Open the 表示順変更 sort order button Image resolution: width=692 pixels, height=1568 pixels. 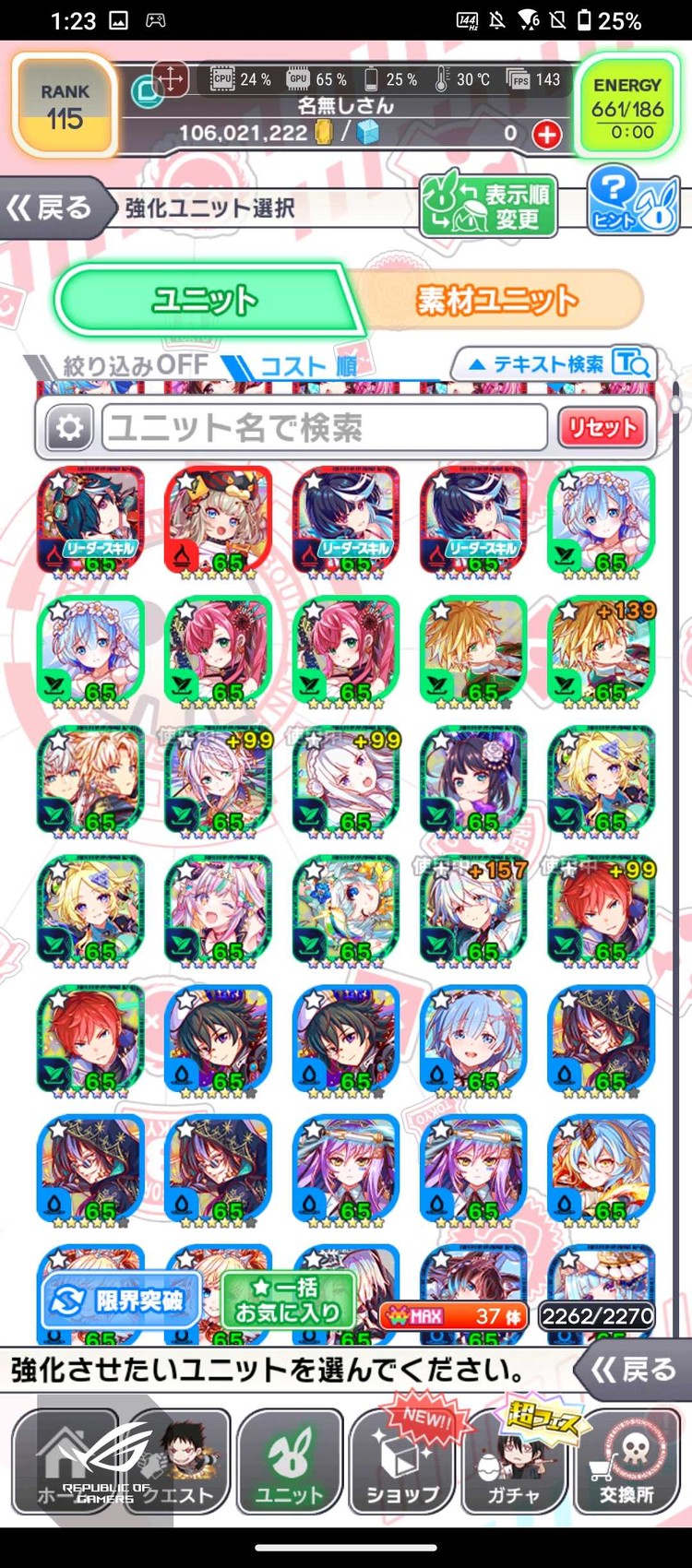(489, 207)
